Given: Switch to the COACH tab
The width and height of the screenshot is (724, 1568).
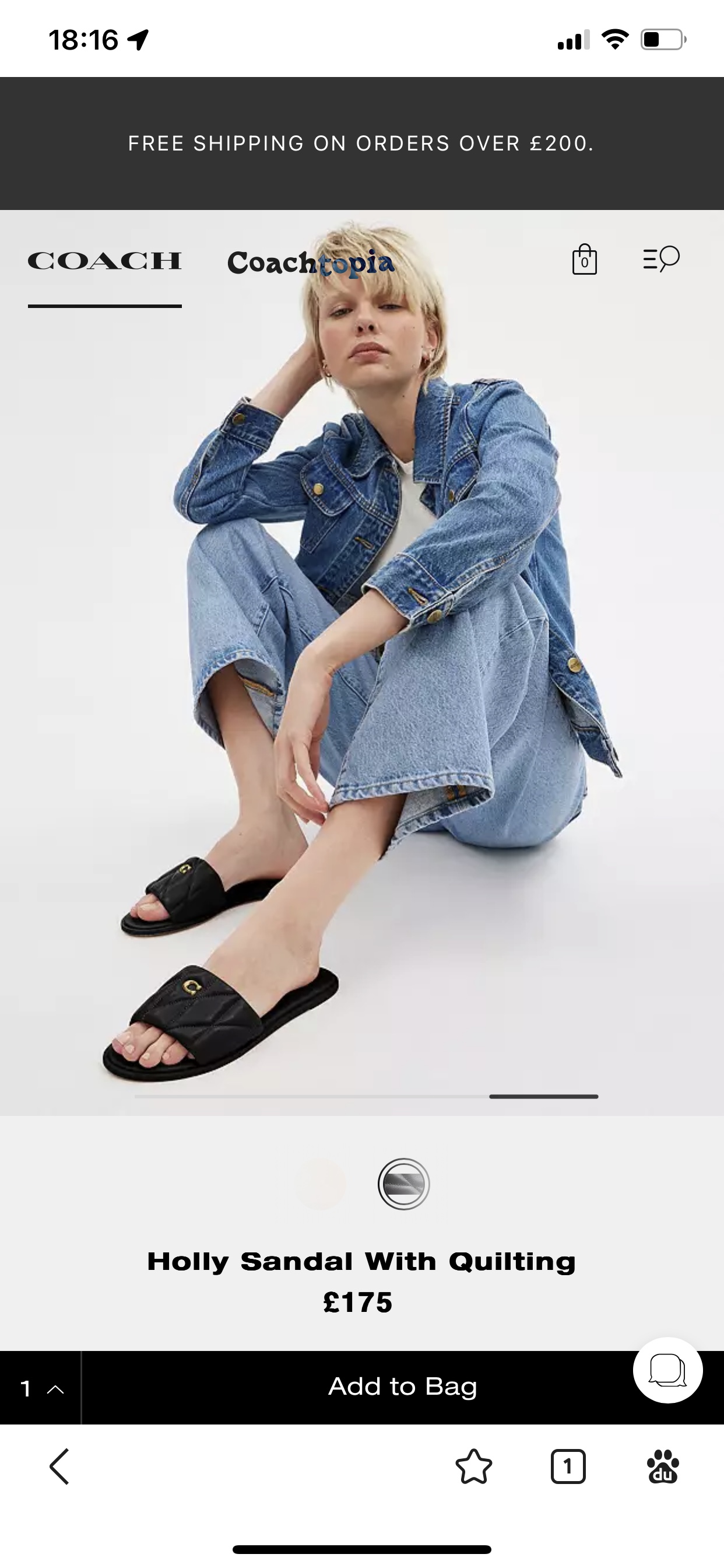Looking at the screenshot, I should (105, 262).
